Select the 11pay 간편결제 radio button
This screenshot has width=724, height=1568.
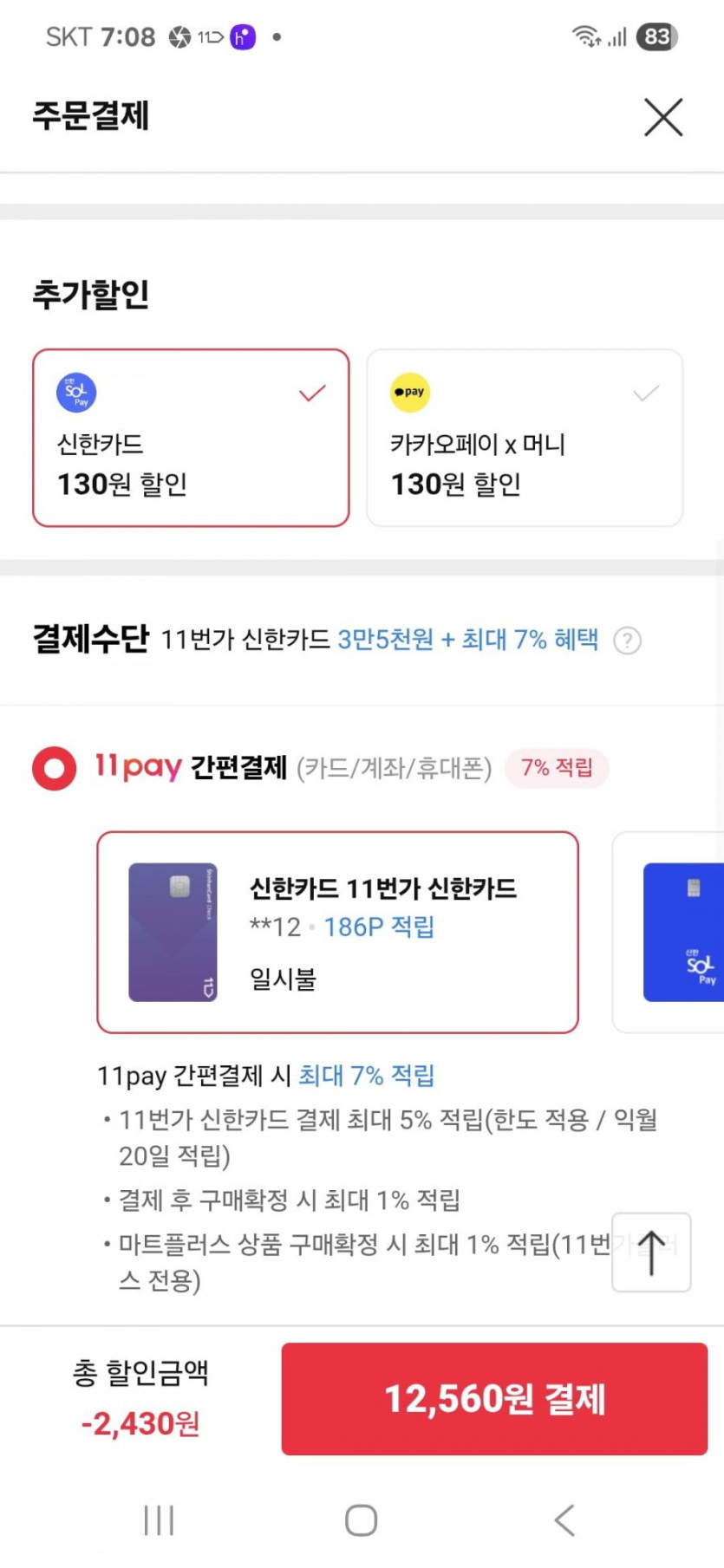[55, 768]
